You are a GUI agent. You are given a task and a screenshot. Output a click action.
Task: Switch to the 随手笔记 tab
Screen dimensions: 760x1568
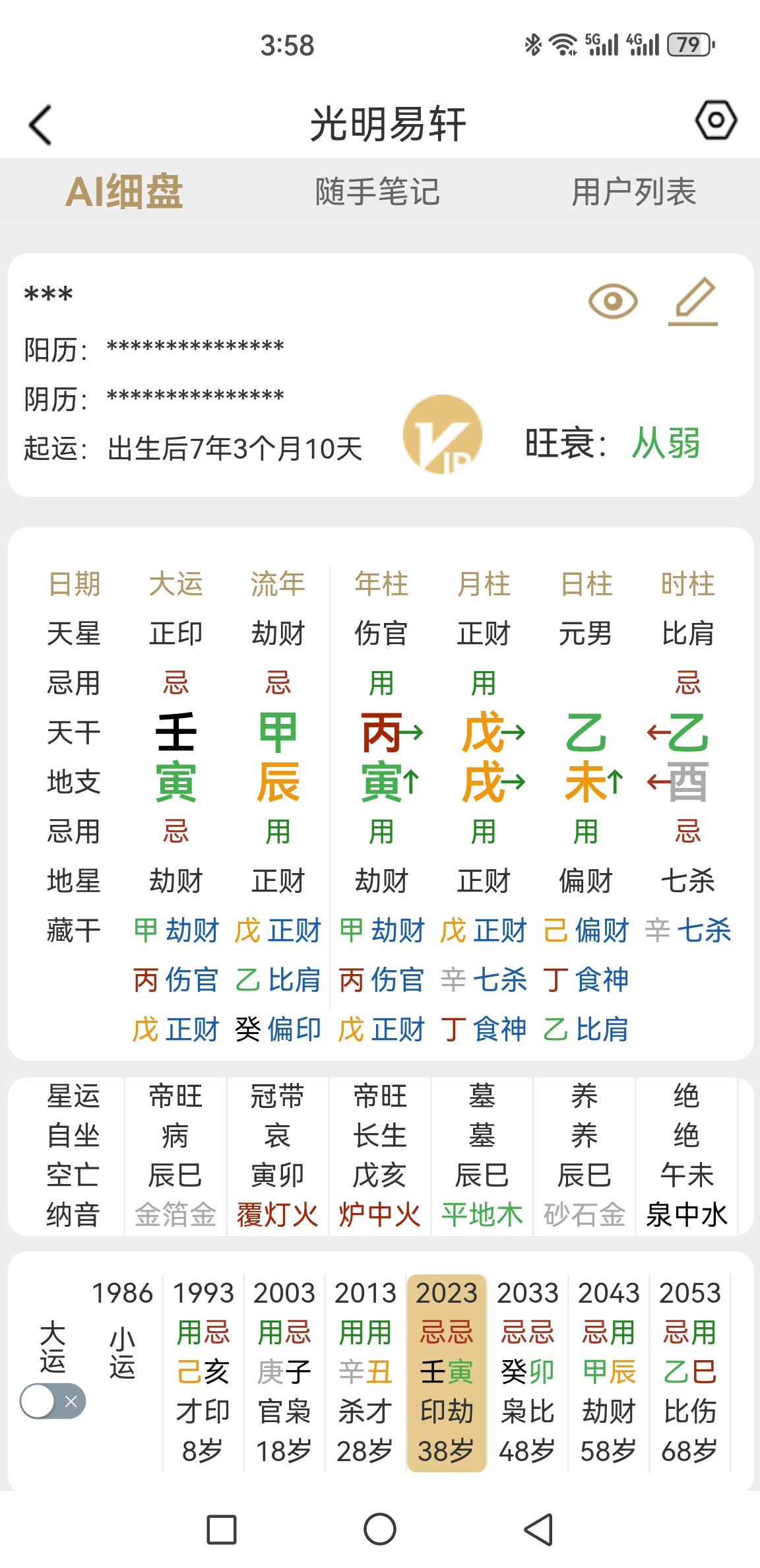point(377,192)
